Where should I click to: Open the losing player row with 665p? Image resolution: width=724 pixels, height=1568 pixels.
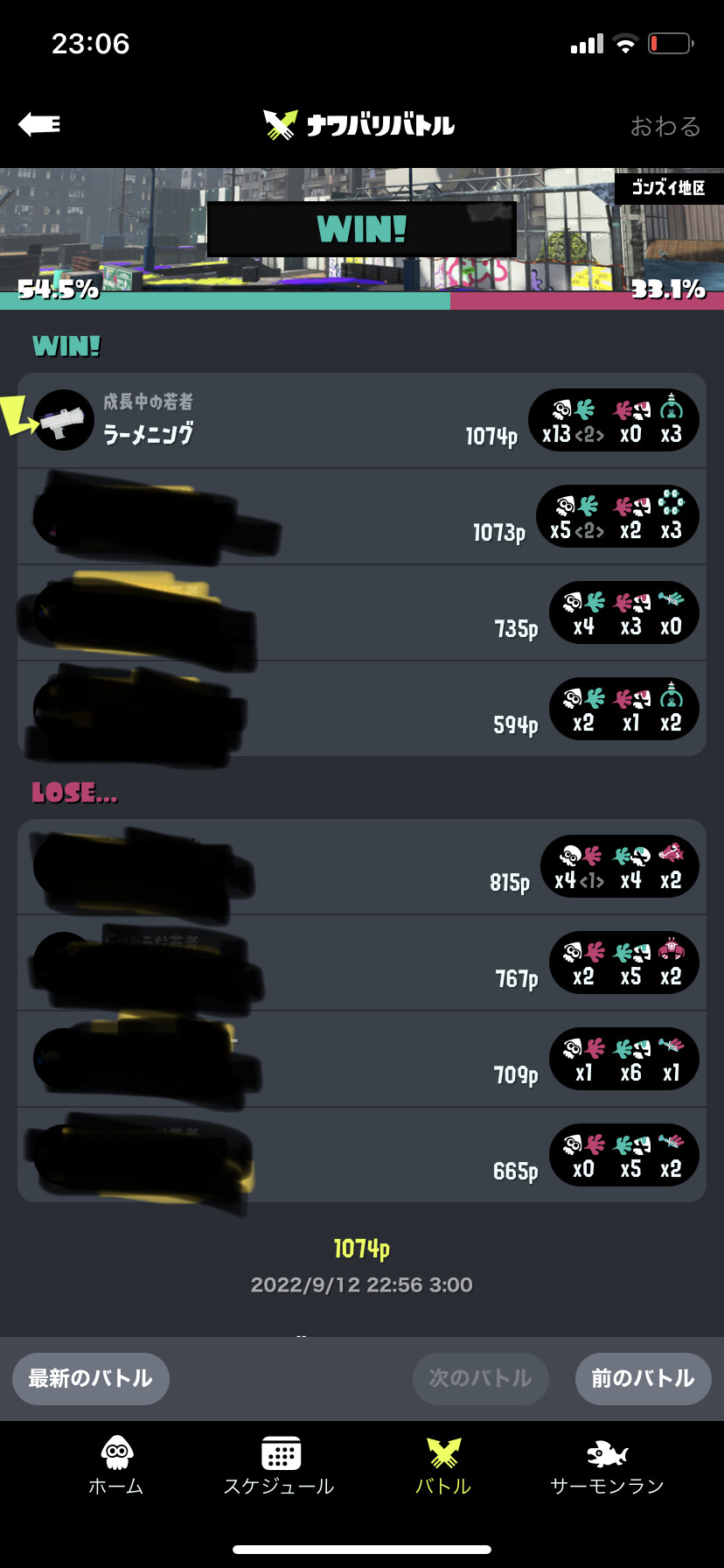[x=362, y=1155]
